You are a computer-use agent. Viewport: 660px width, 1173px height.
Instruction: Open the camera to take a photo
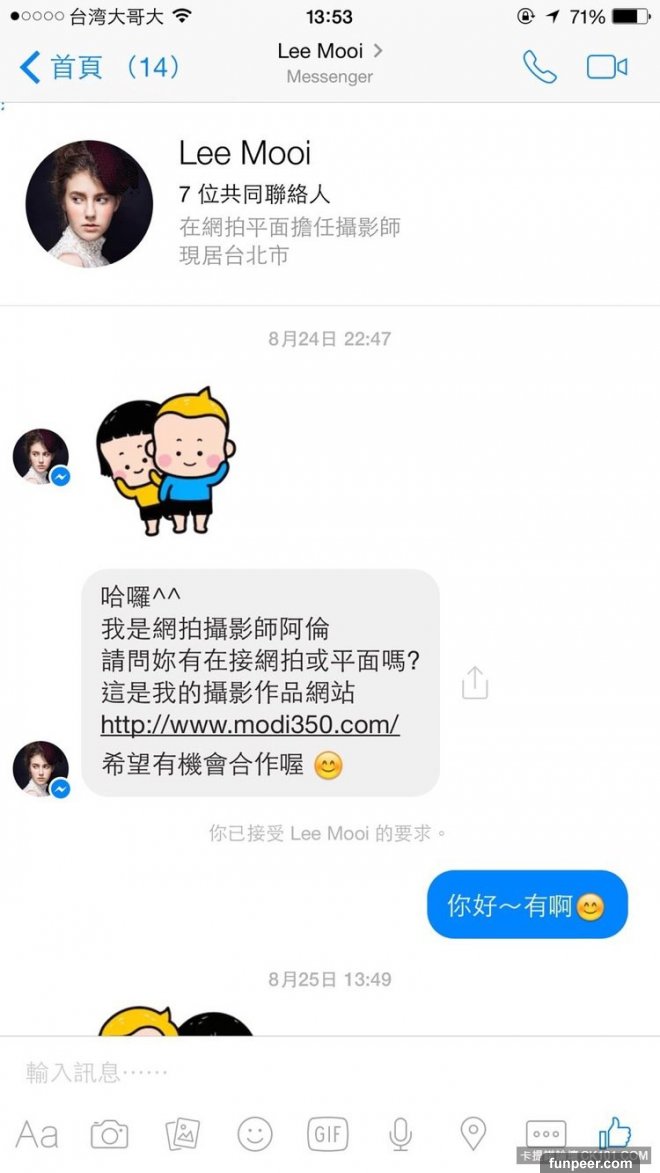(x=109, y=1134)
